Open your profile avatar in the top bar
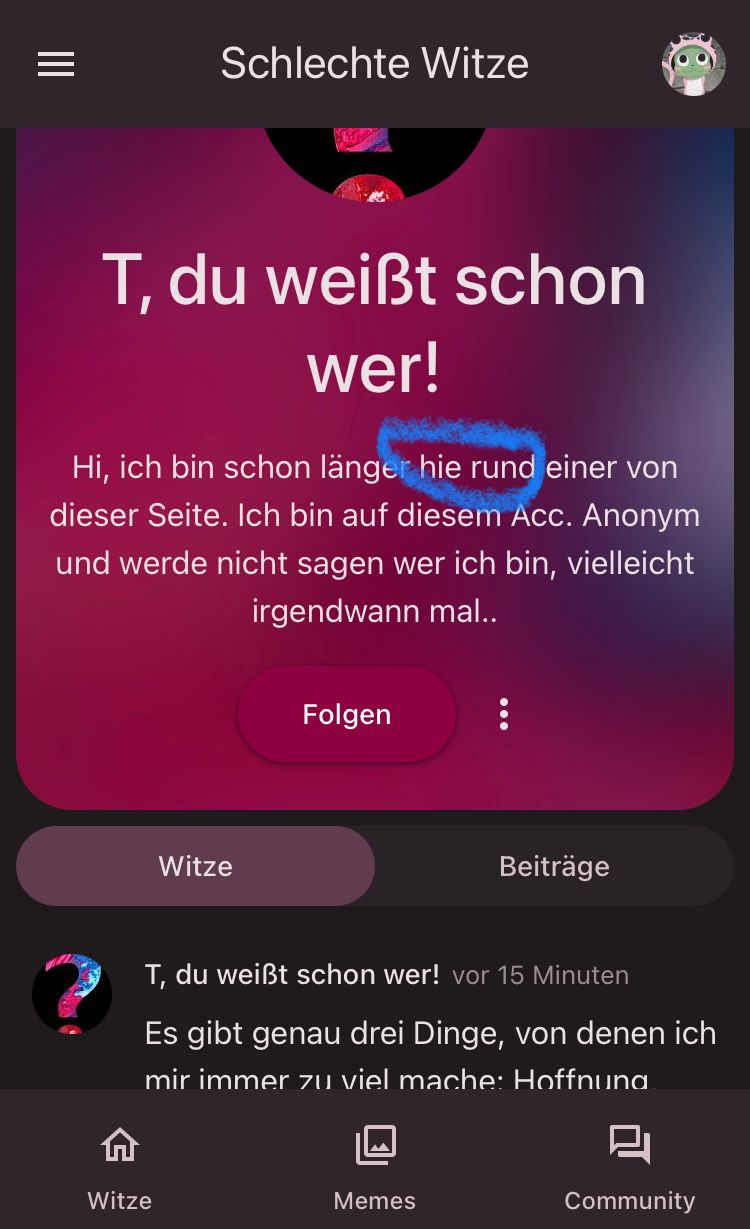Image resolution: width=750 pixels, height=1229 pixels. [x=693, y=64]
